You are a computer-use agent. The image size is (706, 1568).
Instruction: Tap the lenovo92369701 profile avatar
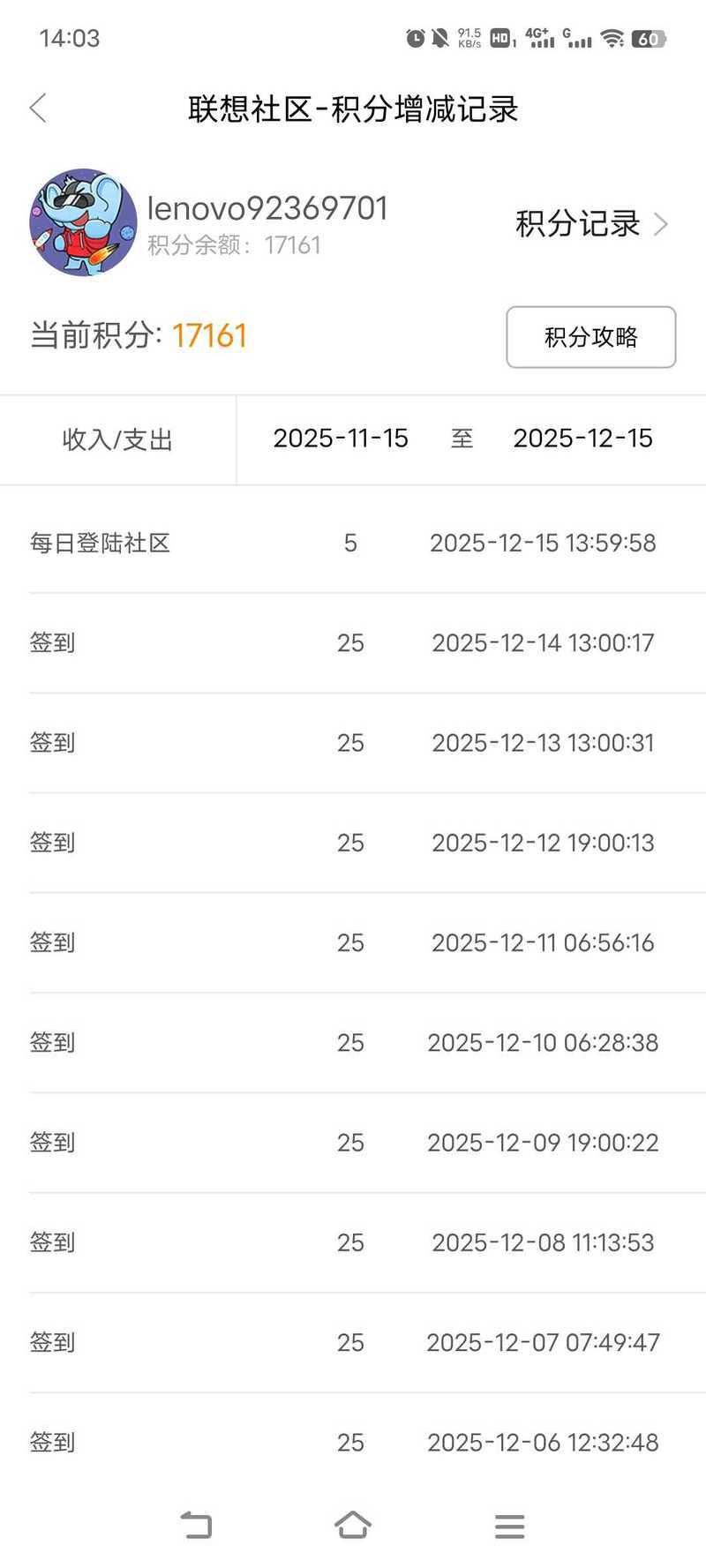pos(83,223)
